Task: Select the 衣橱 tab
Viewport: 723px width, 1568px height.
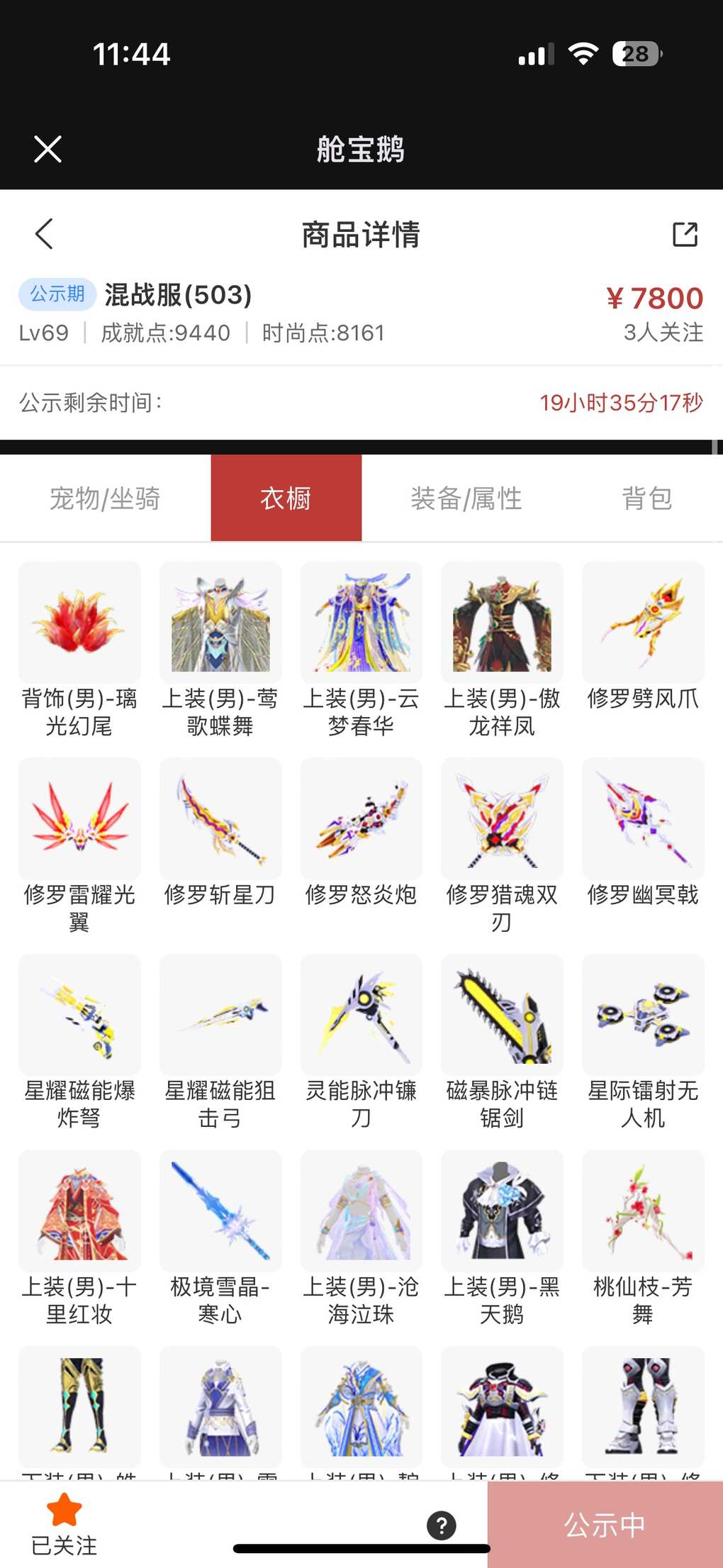Action: [x=286, y=498]
